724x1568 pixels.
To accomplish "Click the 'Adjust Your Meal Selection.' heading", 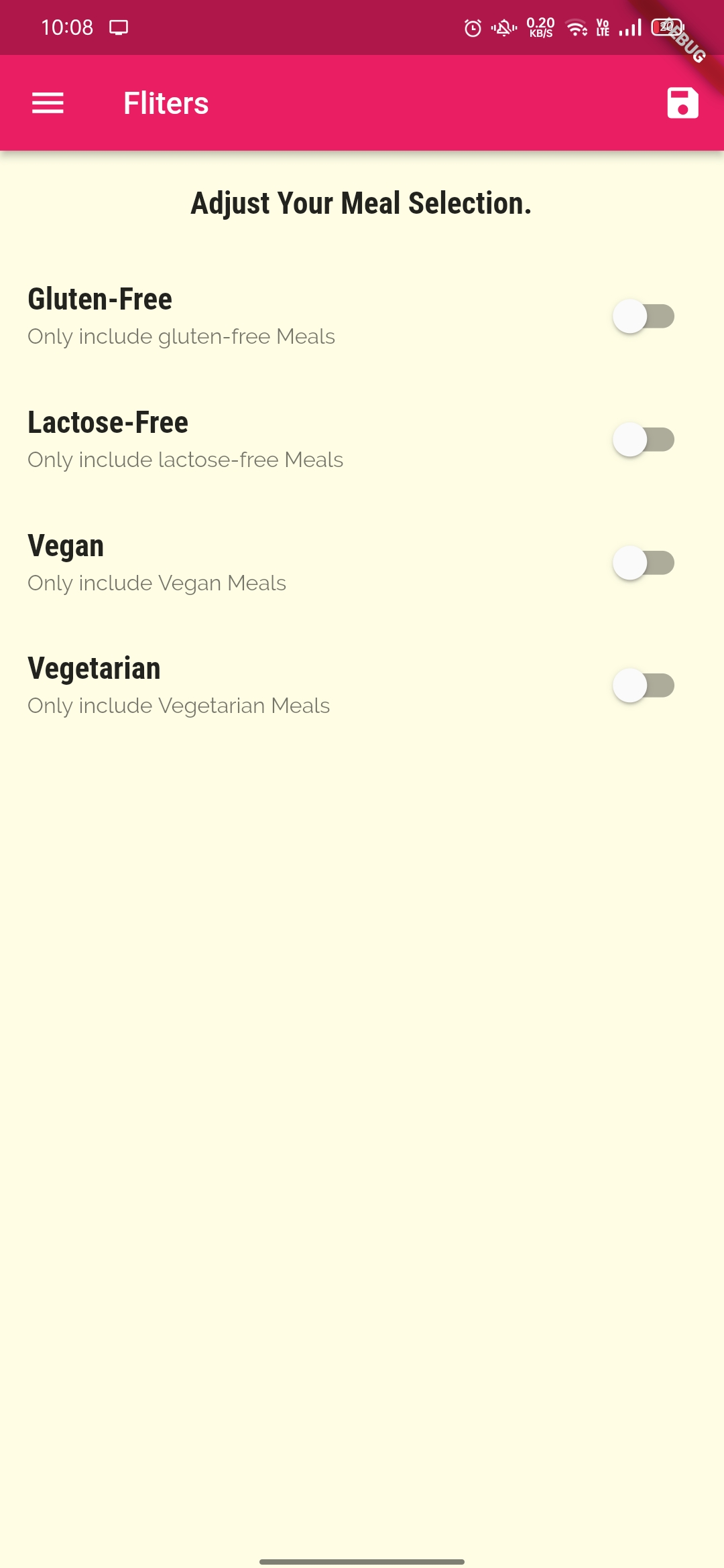I will (x=362, y=202).
